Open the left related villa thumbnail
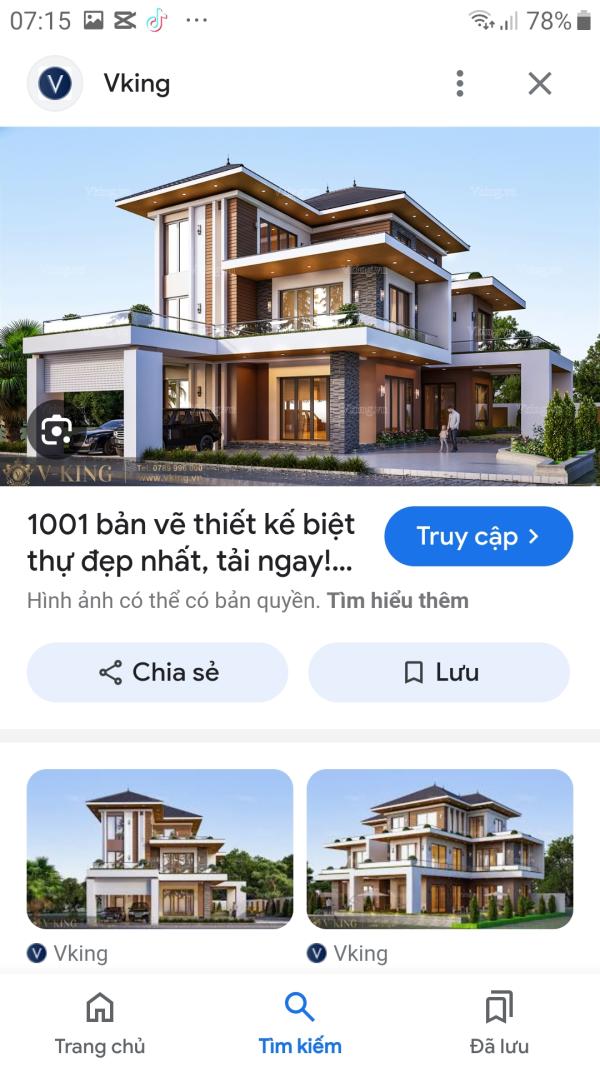 point(160,849)
